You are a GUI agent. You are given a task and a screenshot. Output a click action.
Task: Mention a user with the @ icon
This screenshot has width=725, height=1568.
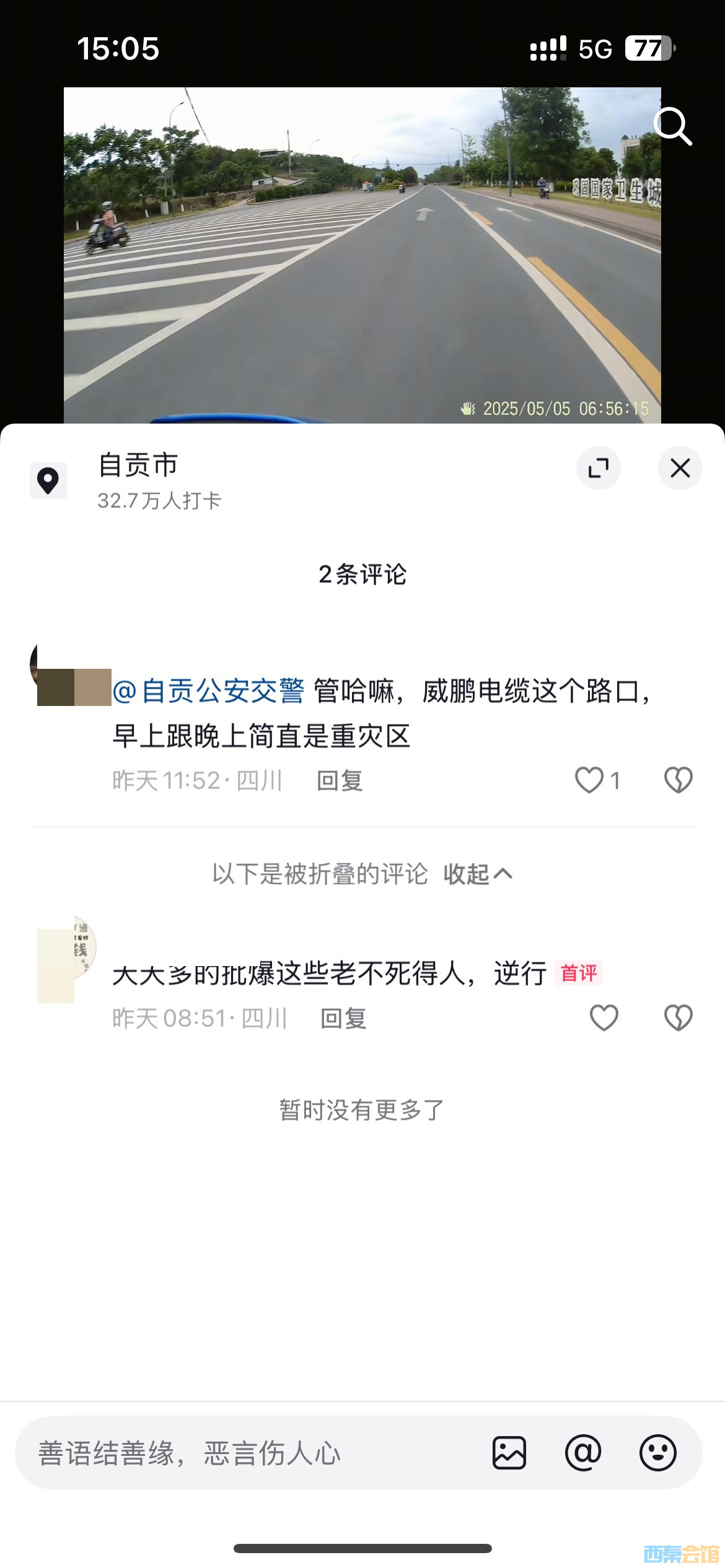click(x=583, y=1453)
